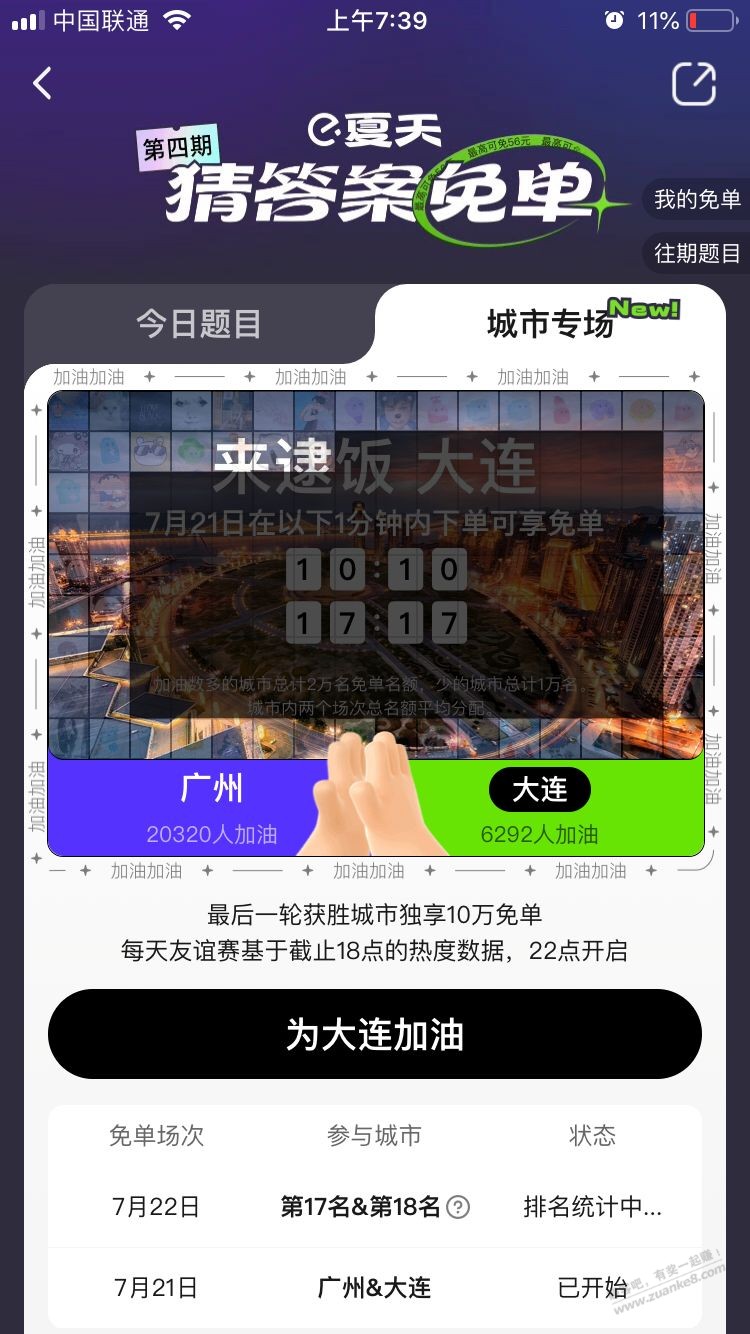The height and width of the screenshot is (1334, 750).
Task: Open 我的免单
Action: [x=697, y=199]
